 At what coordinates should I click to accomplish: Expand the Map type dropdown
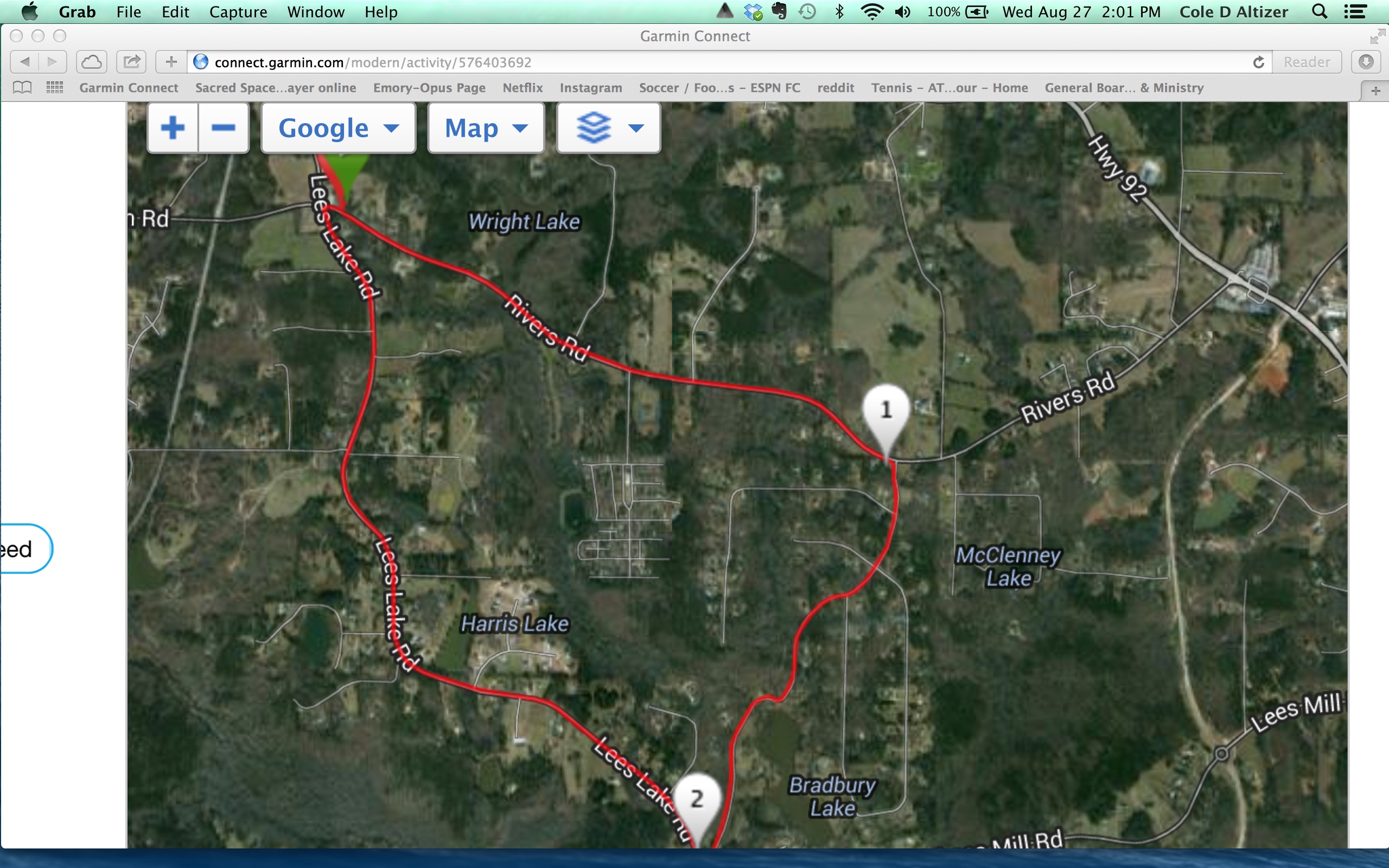[x=486, y=127]
